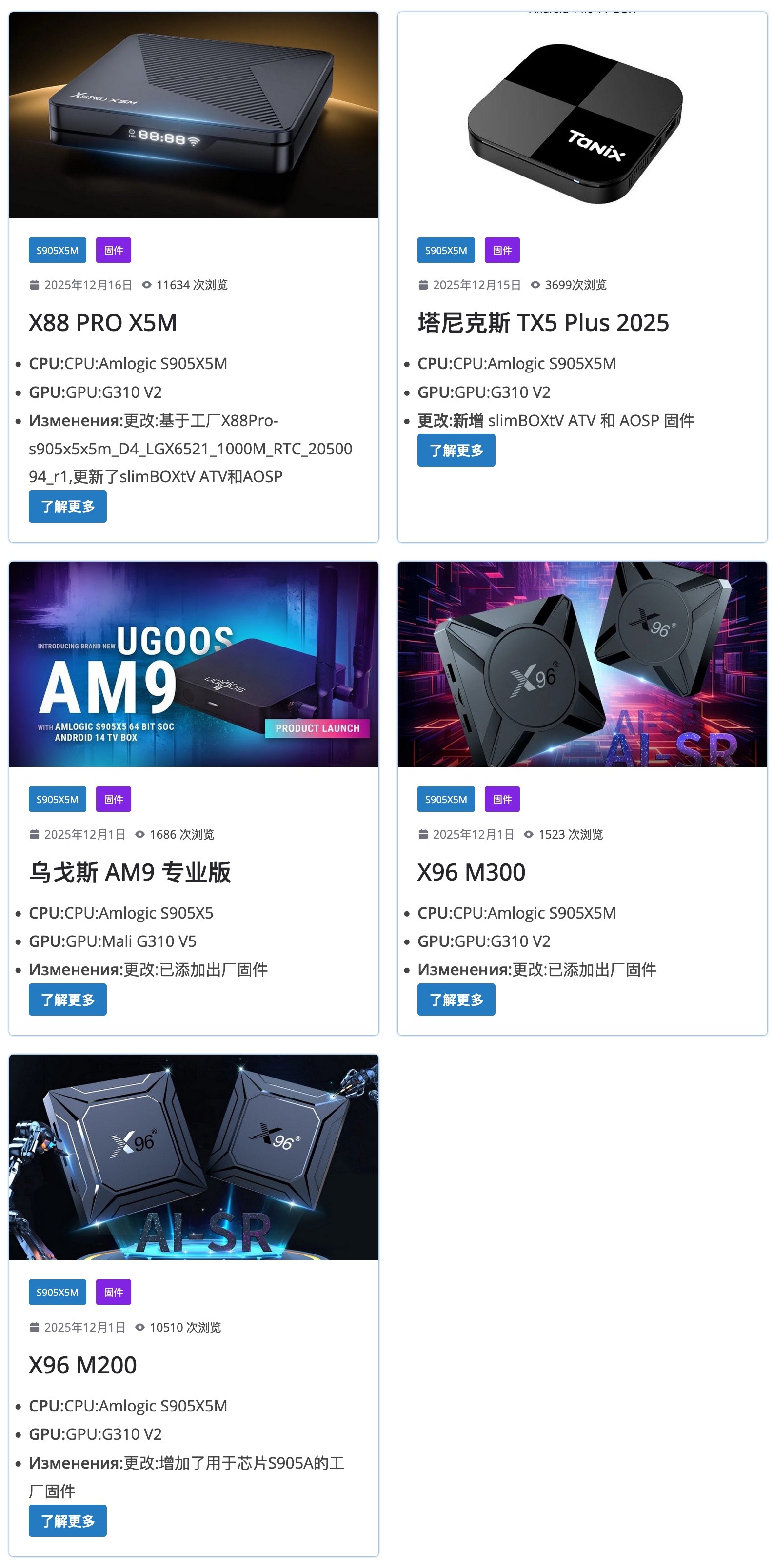Open the X96 M300 product image
This screenshot has width=773, height=1568.
582,664
